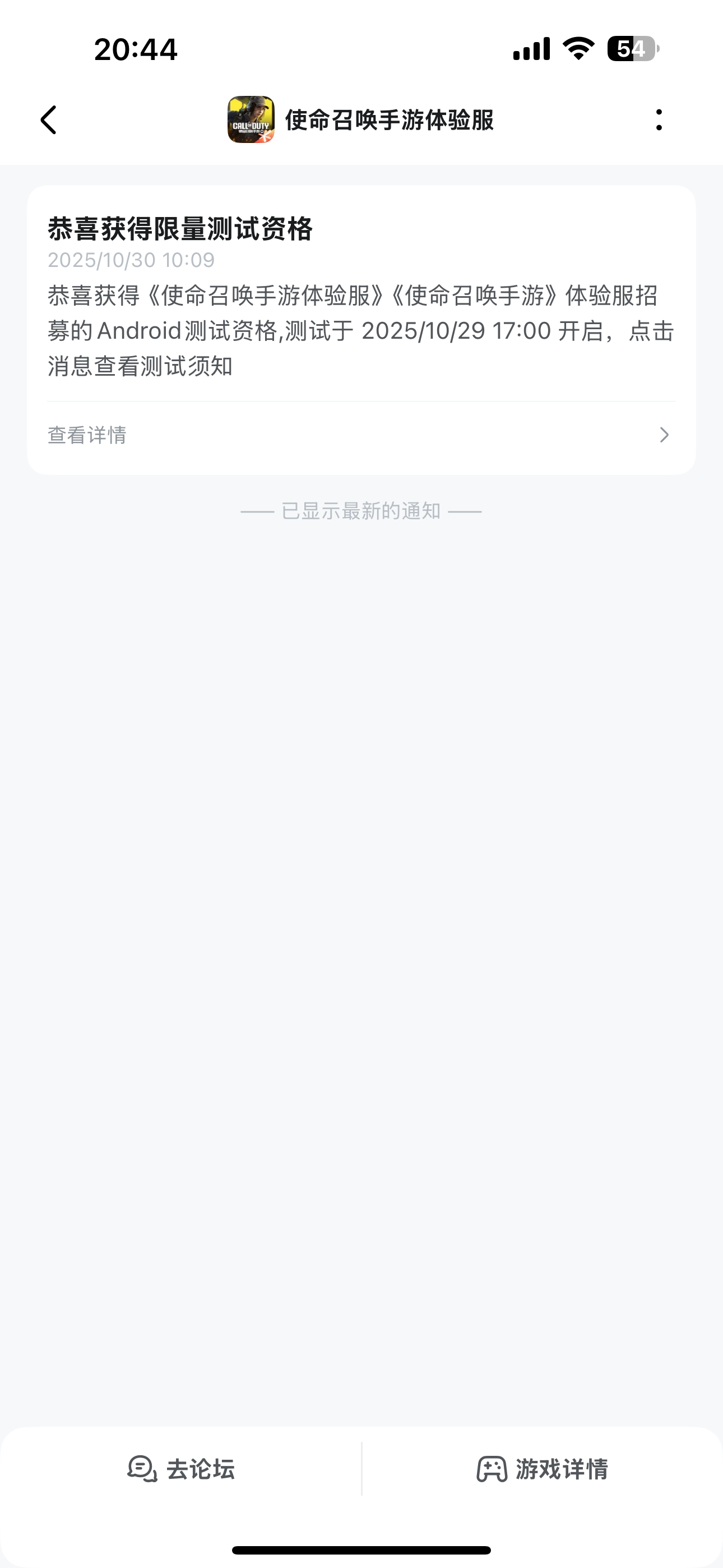723x1568 pixels.
Task: Tap the home indicator bar at bottom
Action: point(361,1549)
